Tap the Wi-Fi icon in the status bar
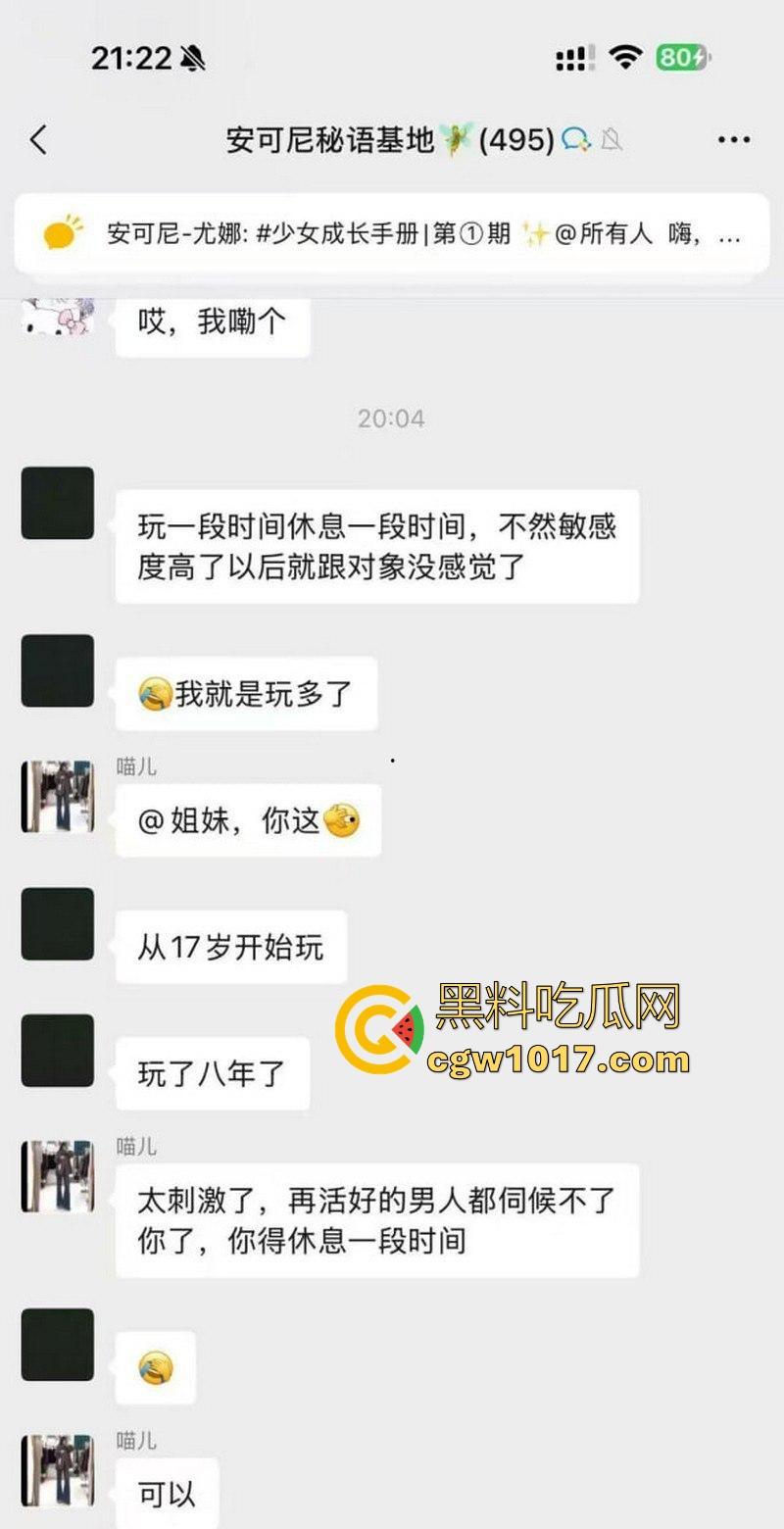Viewport: 784px width, 1529px height. pos(623,57)
